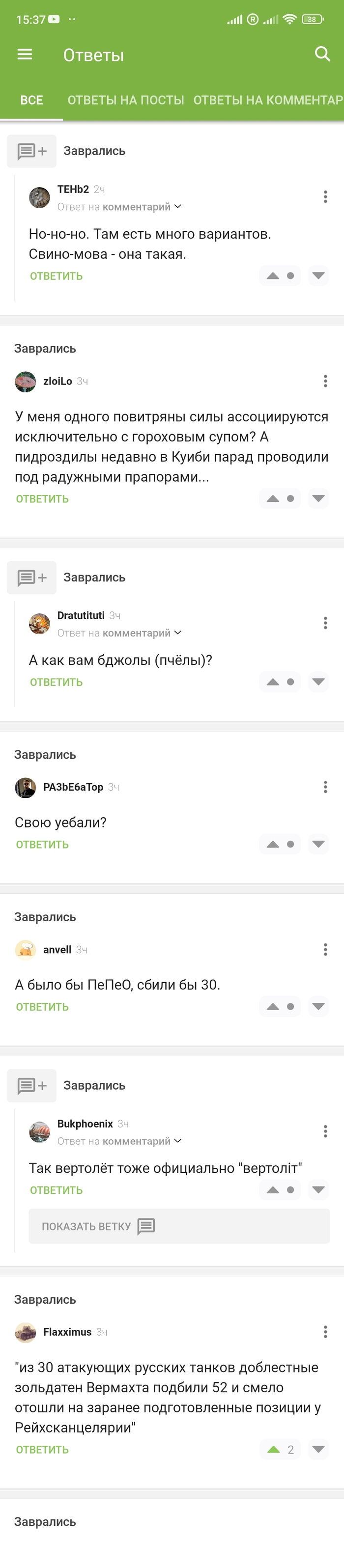Viewport: 344px width, 1568px height.
Task: Reply to anvell's comment
Action: (42, 1007)
